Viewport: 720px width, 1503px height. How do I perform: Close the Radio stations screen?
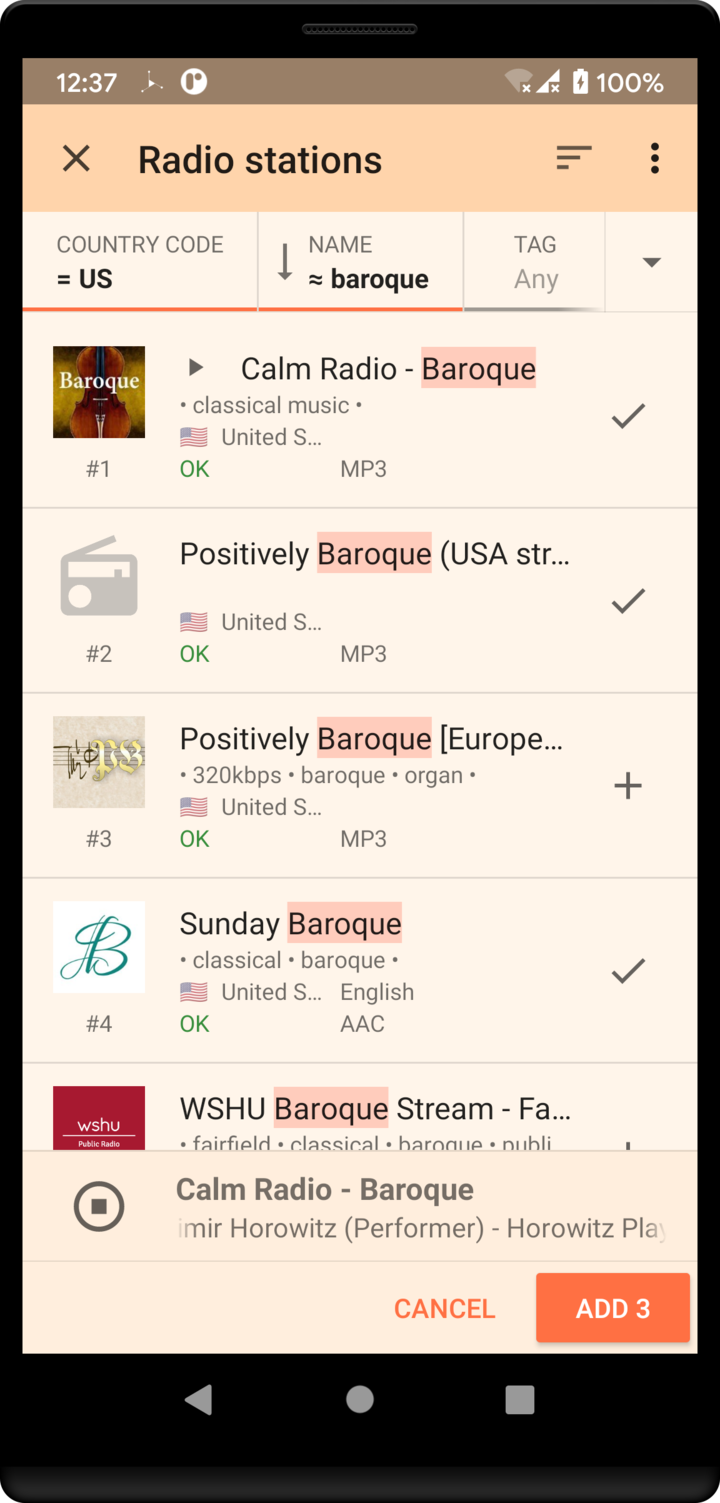[76, 159]
